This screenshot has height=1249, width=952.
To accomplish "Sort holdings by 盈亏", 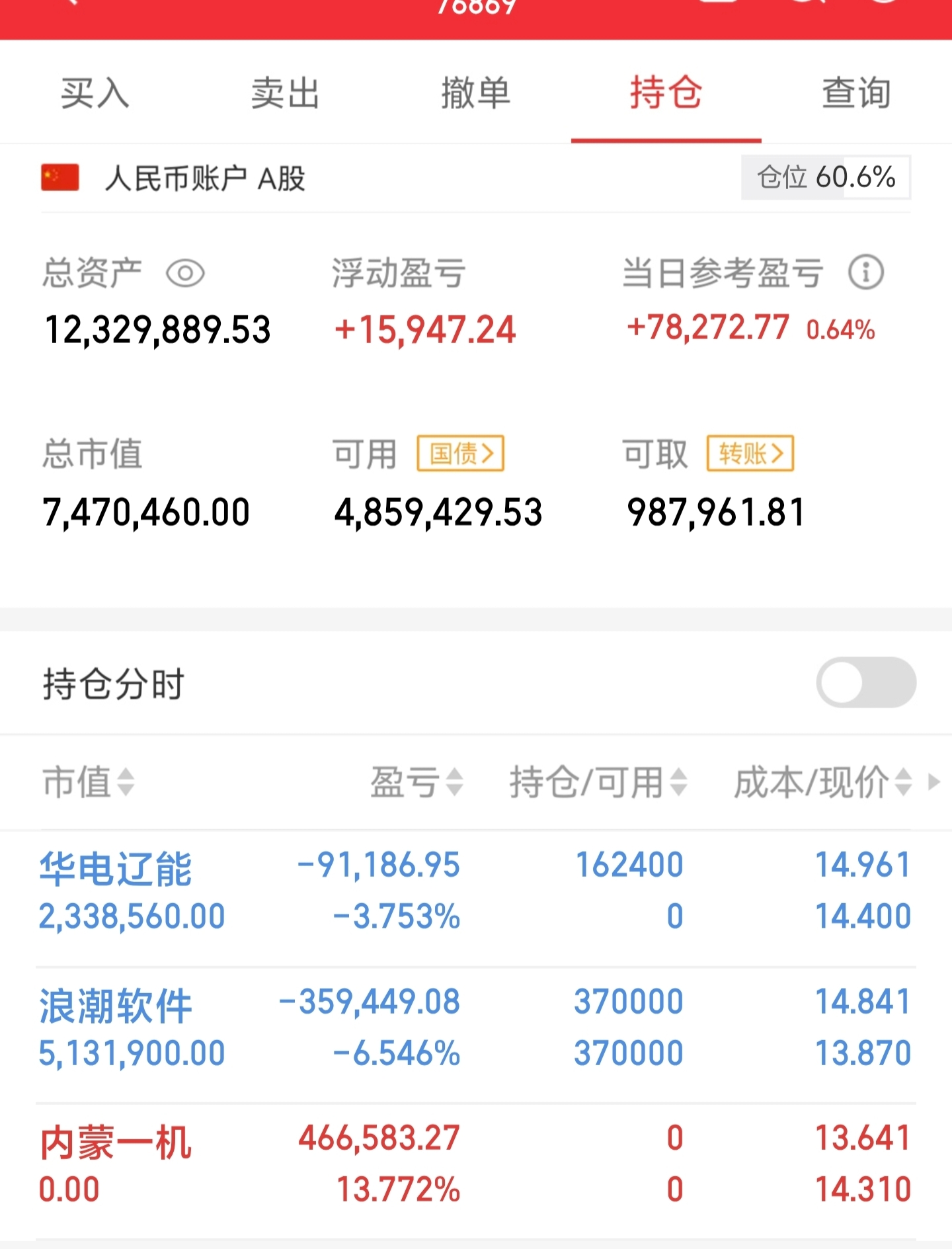I will tap(416, 782).
